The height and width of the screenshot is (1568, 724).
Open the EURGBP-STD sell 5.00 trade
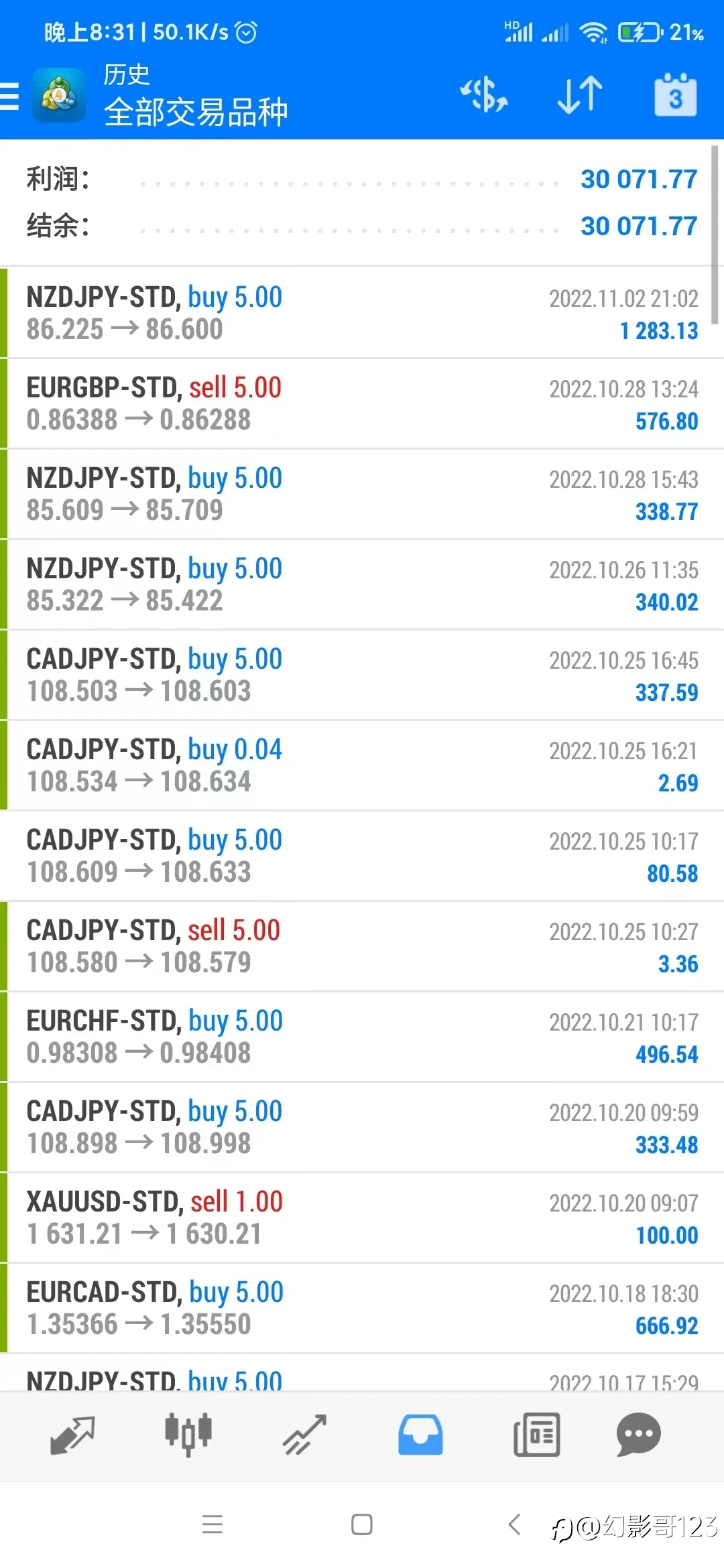[x=362, y=403]
